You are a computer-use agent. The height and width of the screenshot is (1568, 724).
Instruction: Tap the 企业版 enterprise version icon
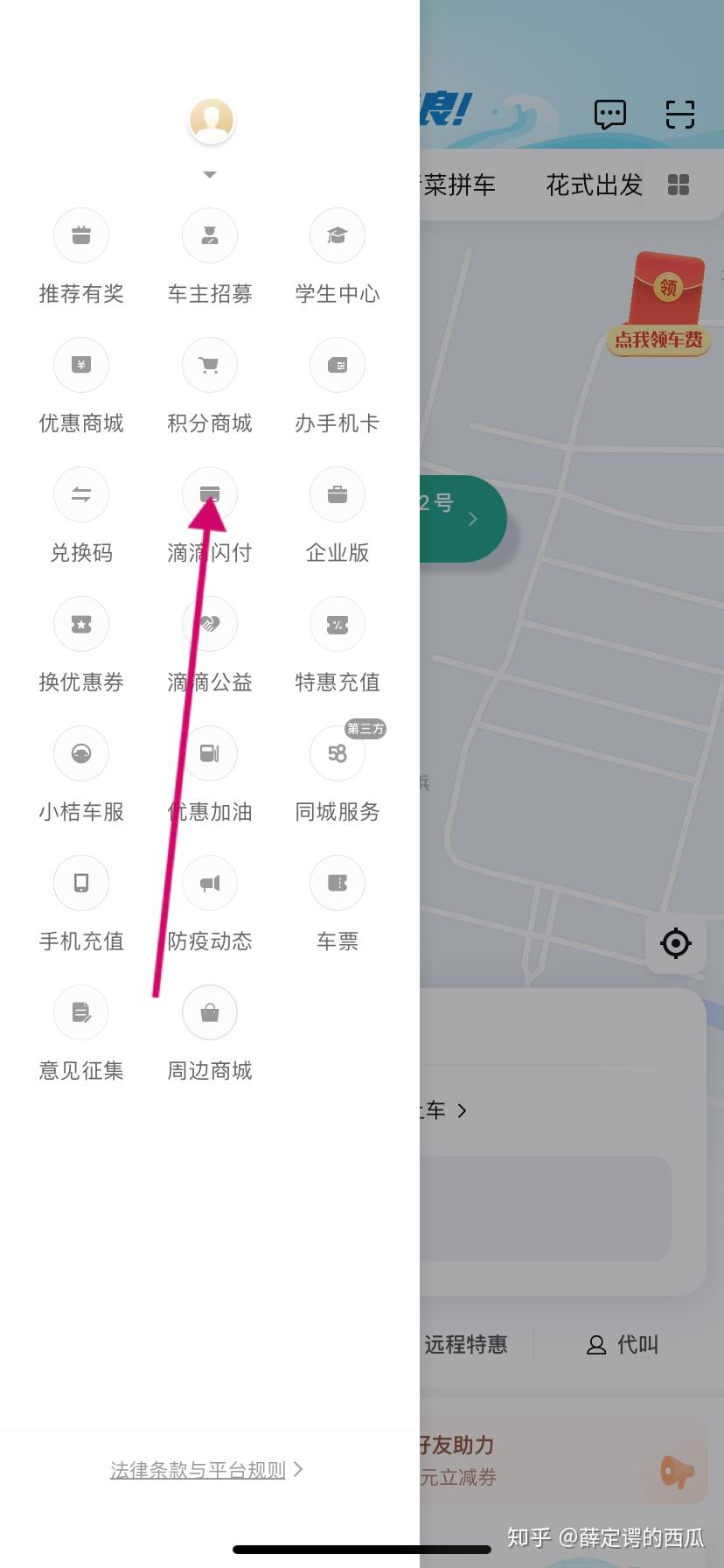pos(337,494)
